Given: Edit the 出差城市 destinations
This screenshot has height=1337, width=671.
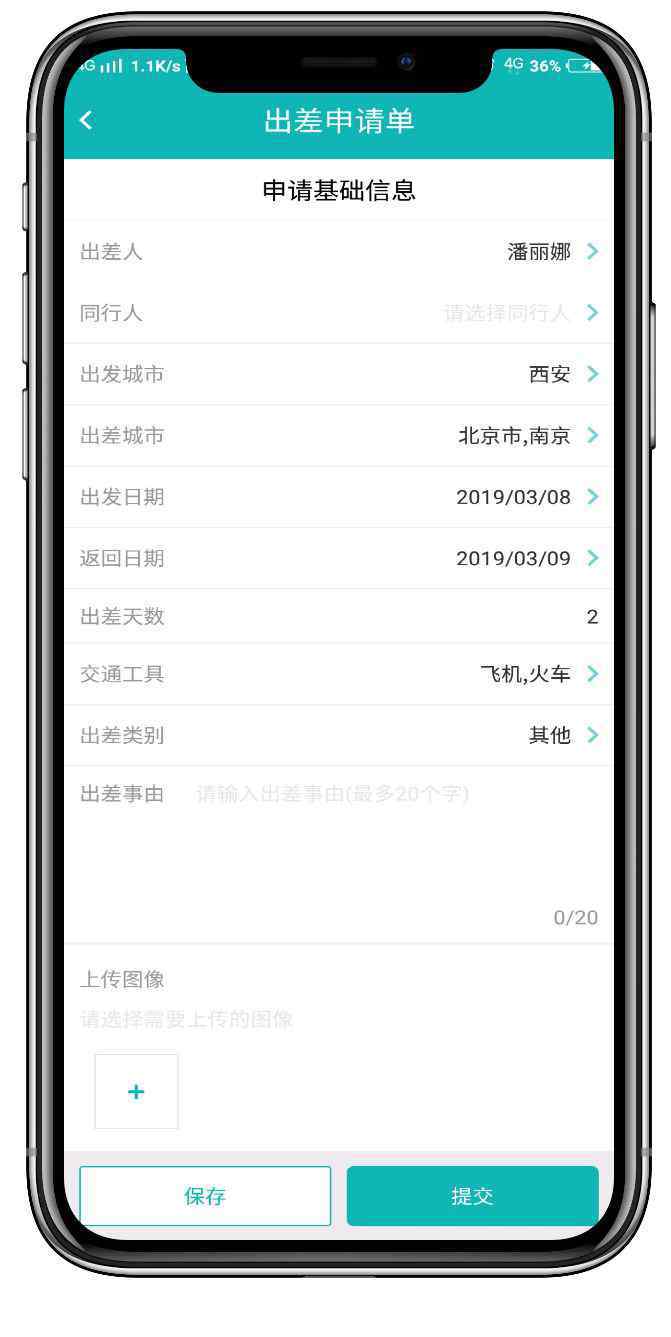Looking at the screenshot, I should point(339,435).
